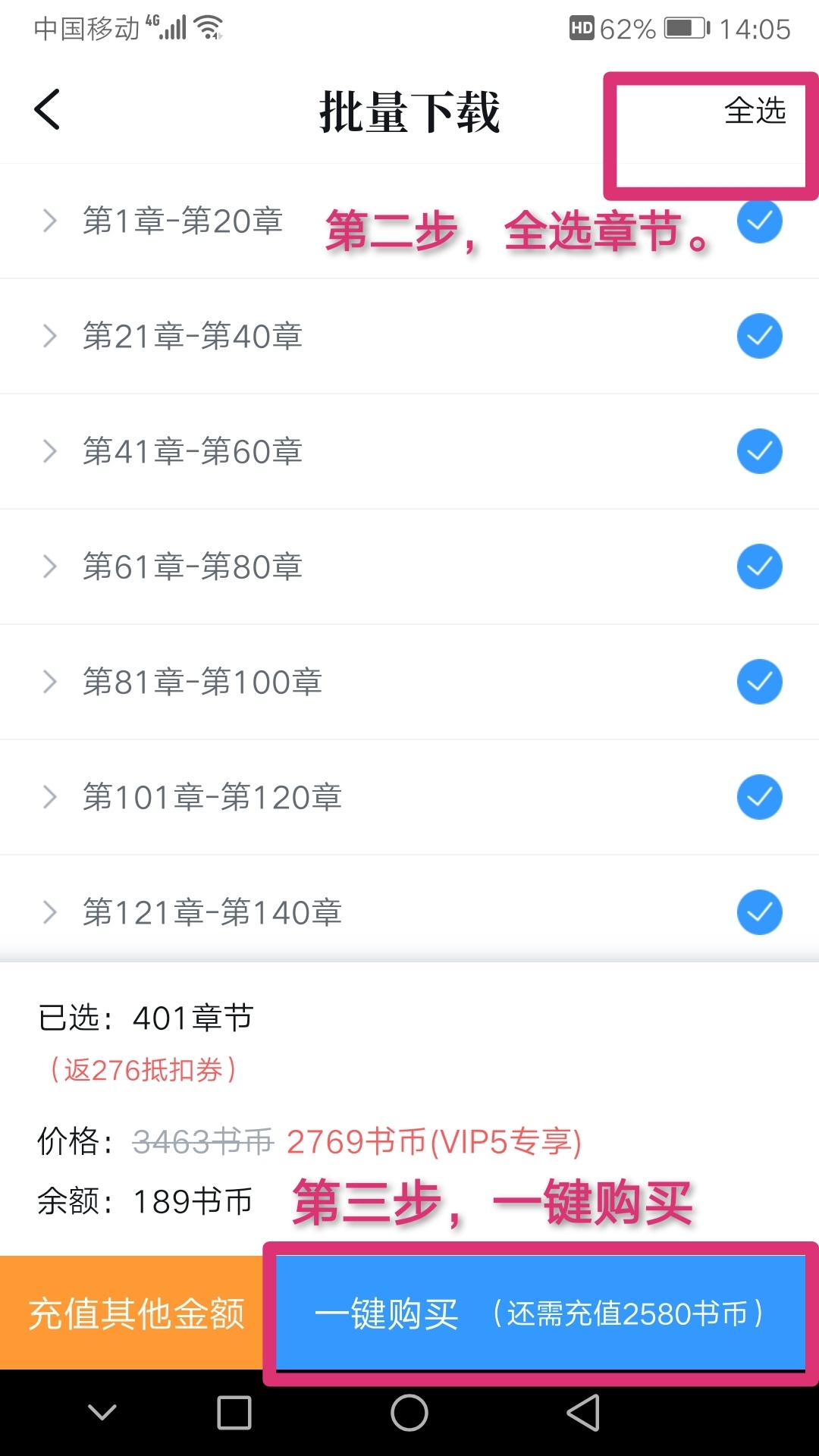The image size is (819, 1456).
Task: Expand the 第81章-第100章 chapter group
Action: coord(50,682)
